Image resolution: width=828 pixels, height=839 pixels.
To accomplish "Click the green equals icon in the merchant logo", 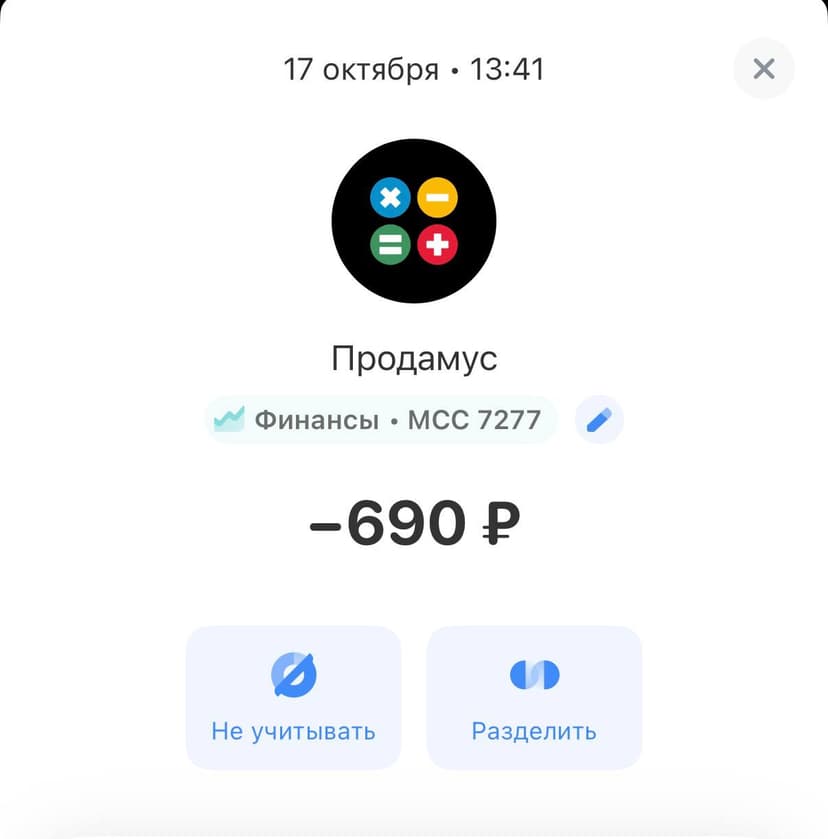I will tap(388, 245).
